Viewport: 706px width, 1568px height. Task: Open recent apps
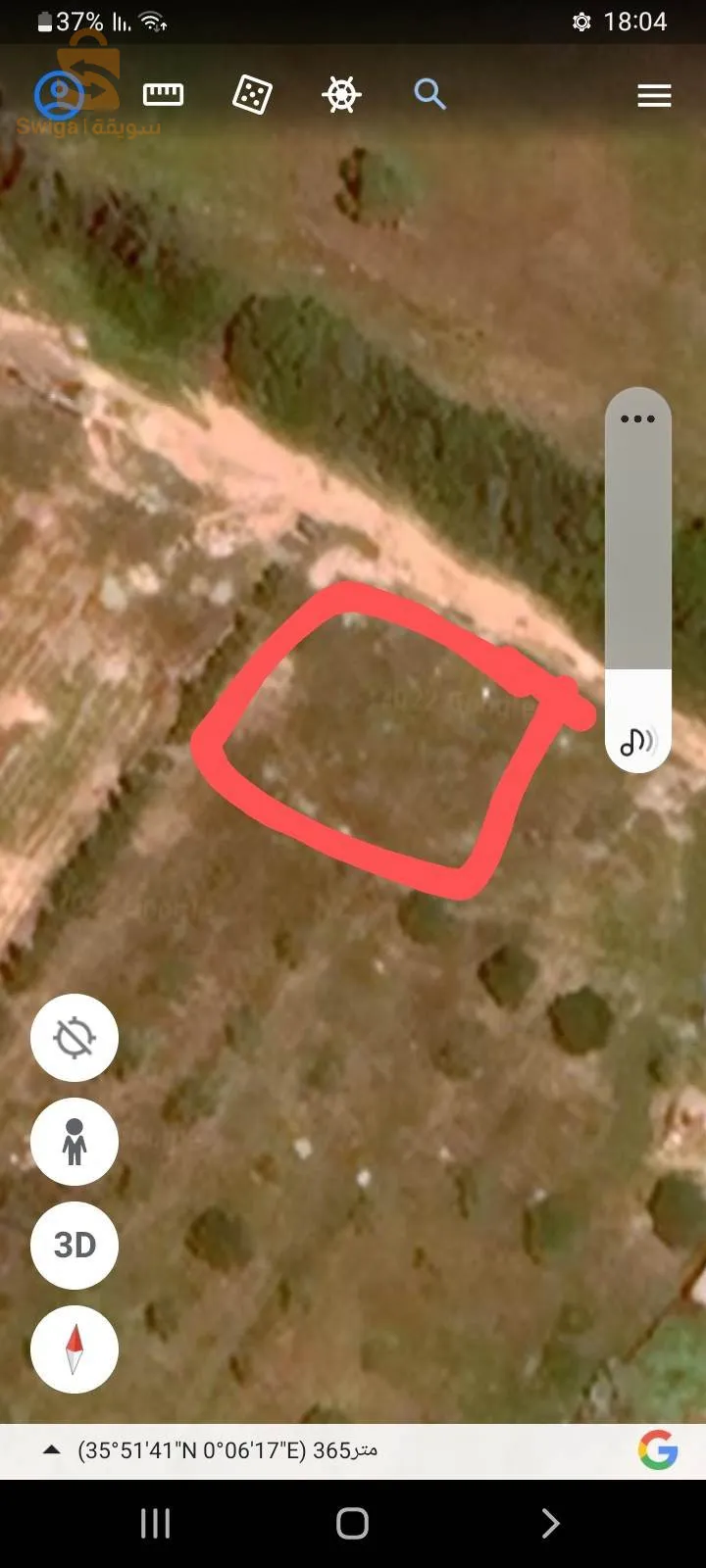click(x=155, y=1523)
